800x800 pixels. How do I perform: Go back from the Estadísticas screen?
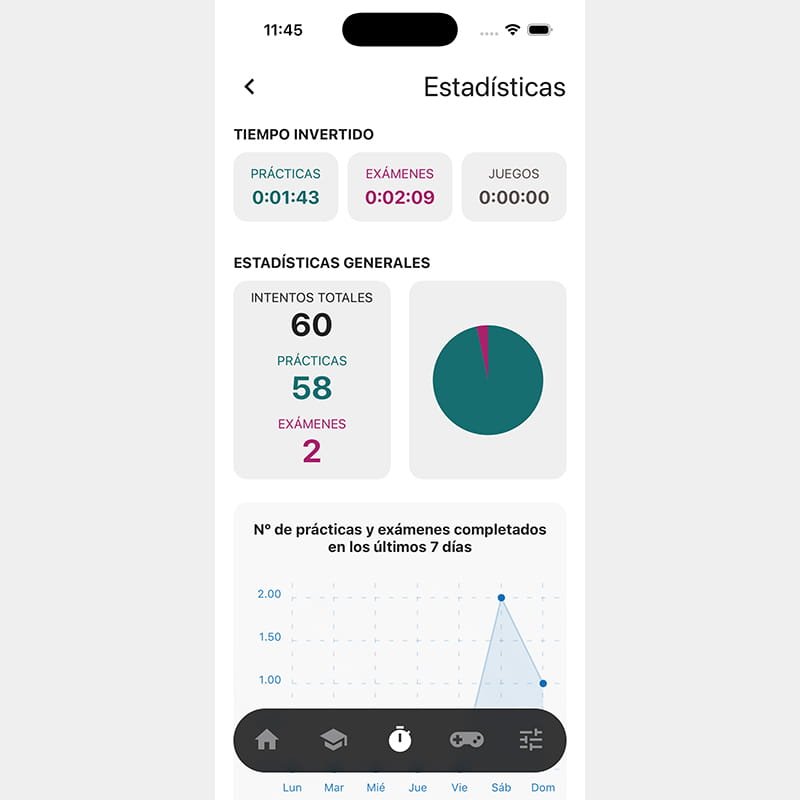point(249,87)
